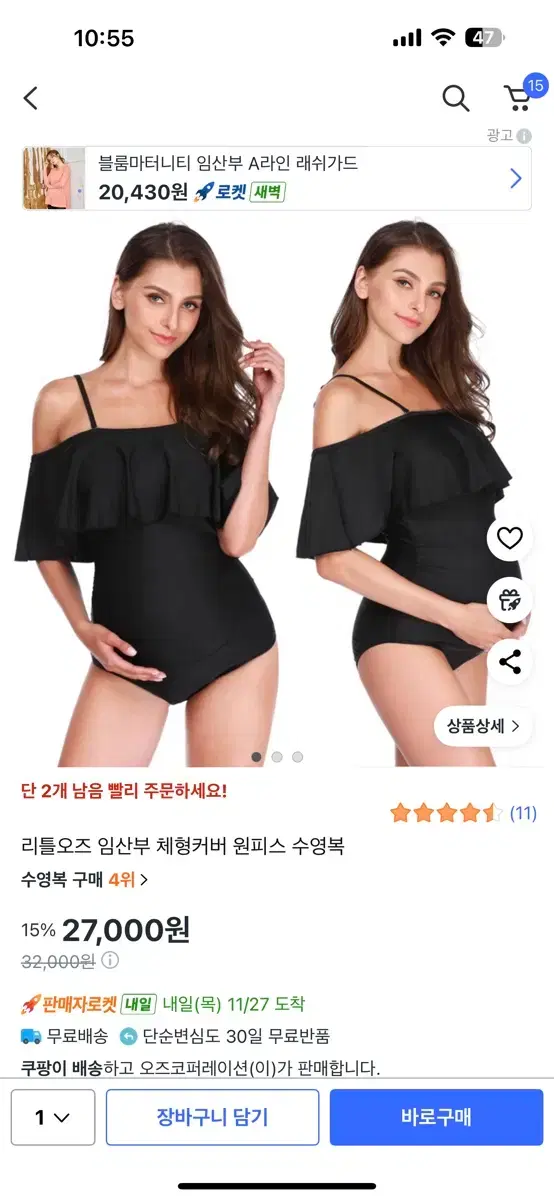The height and width of the screenshot is (1200, 554).
Task: Tap 바로구매 to buy now
Action: 436,1117
